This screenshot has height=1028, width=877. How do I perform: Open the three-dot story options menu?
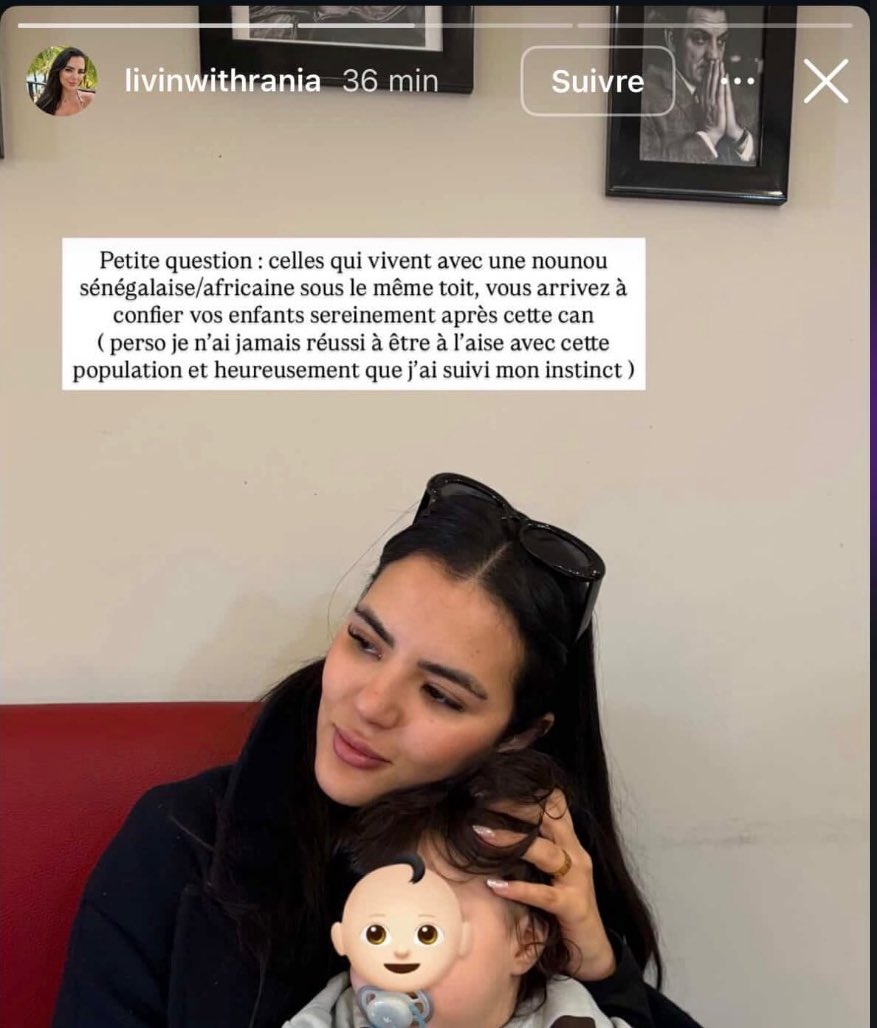738,81
